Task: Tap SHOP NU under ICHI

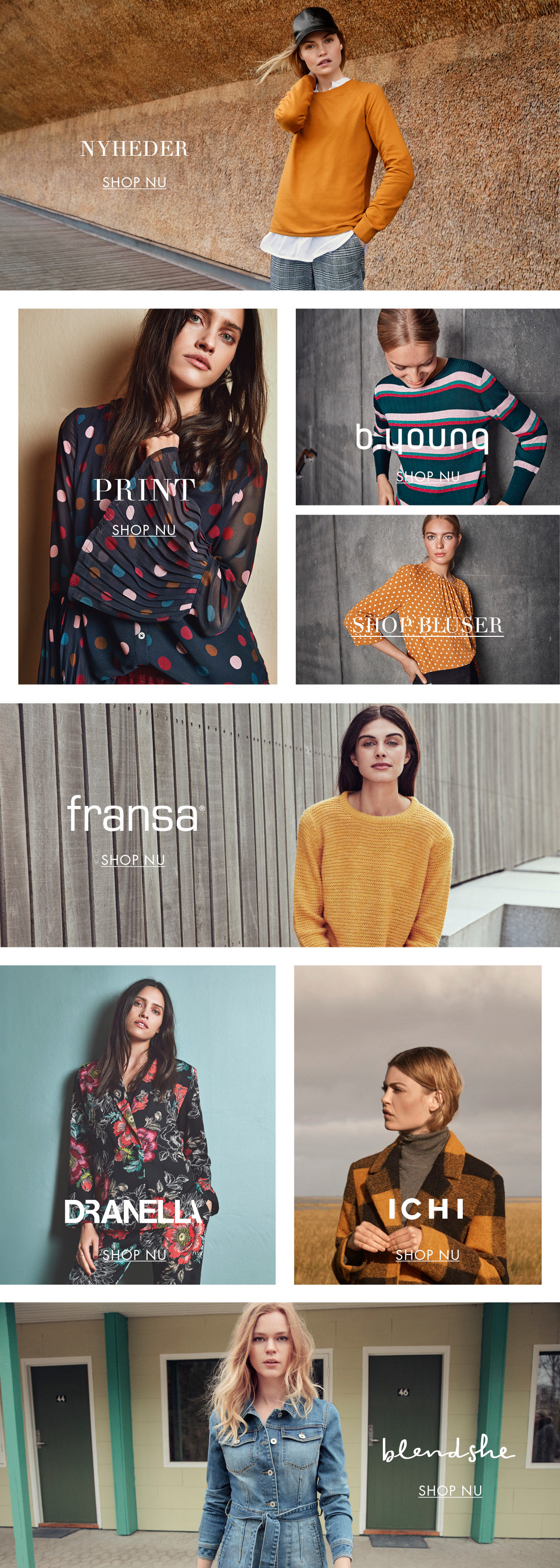Action: [x=427, y=1254]
